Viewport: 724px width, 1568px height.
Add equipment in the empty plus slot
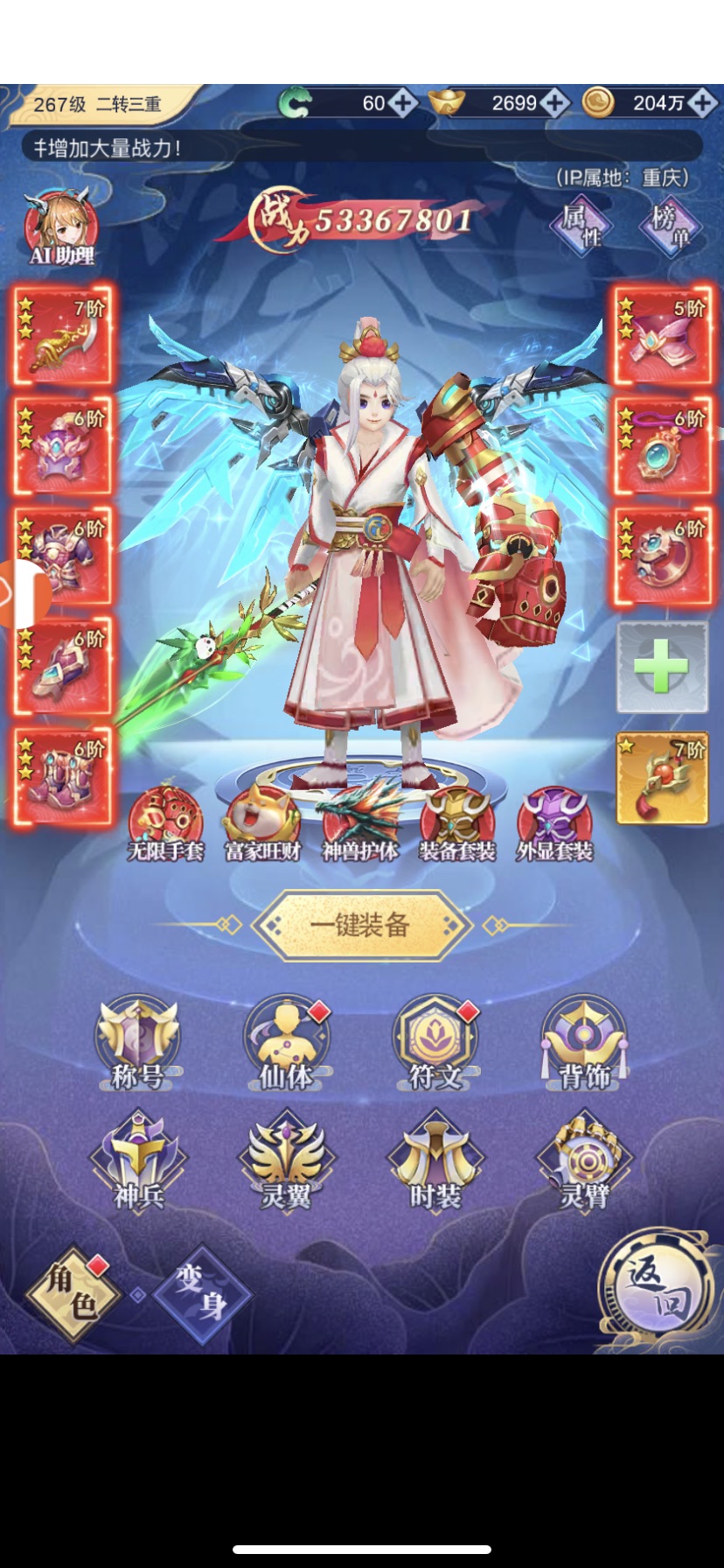point(662,667)
